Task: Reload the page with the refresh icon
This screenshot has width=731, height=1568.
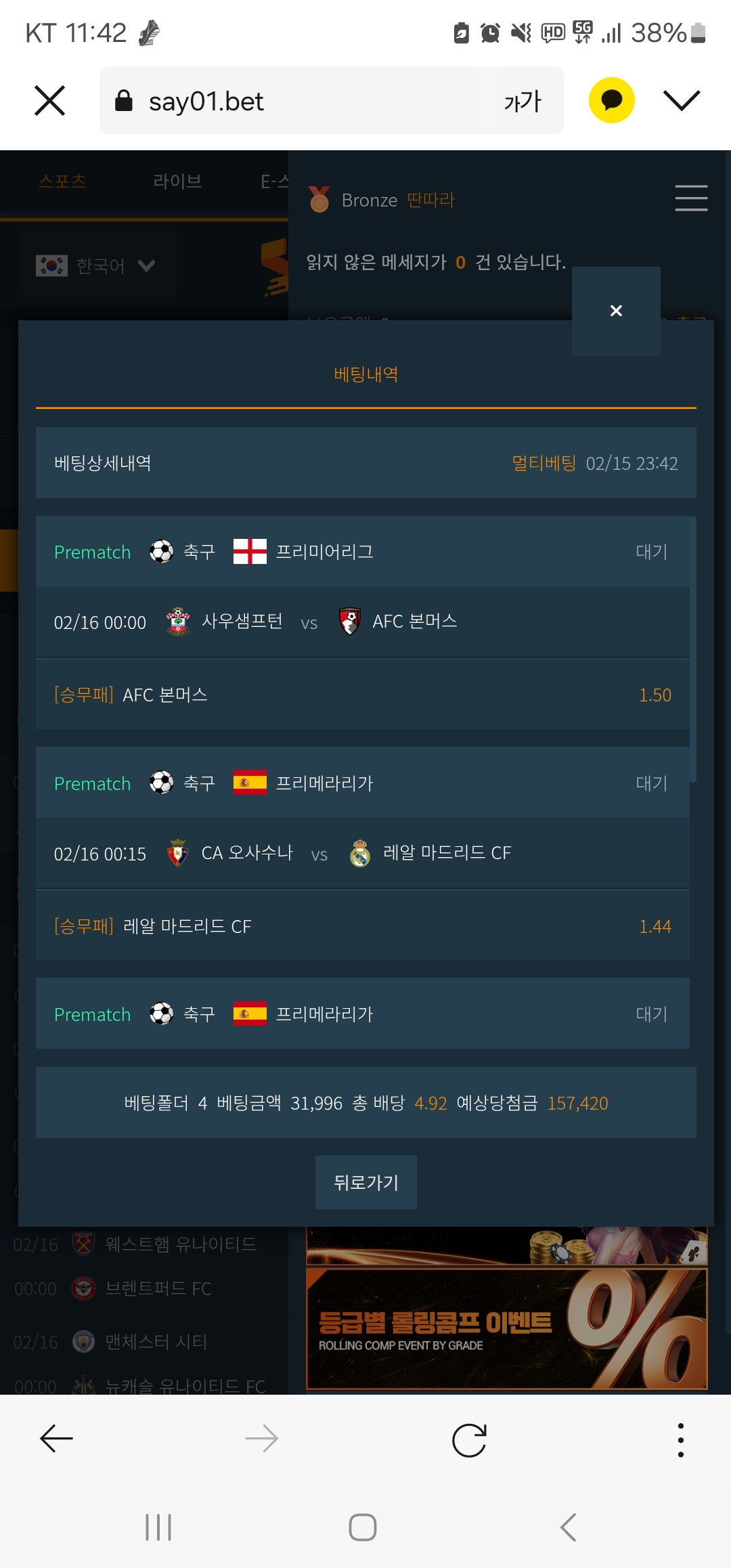Action: 469,1439
